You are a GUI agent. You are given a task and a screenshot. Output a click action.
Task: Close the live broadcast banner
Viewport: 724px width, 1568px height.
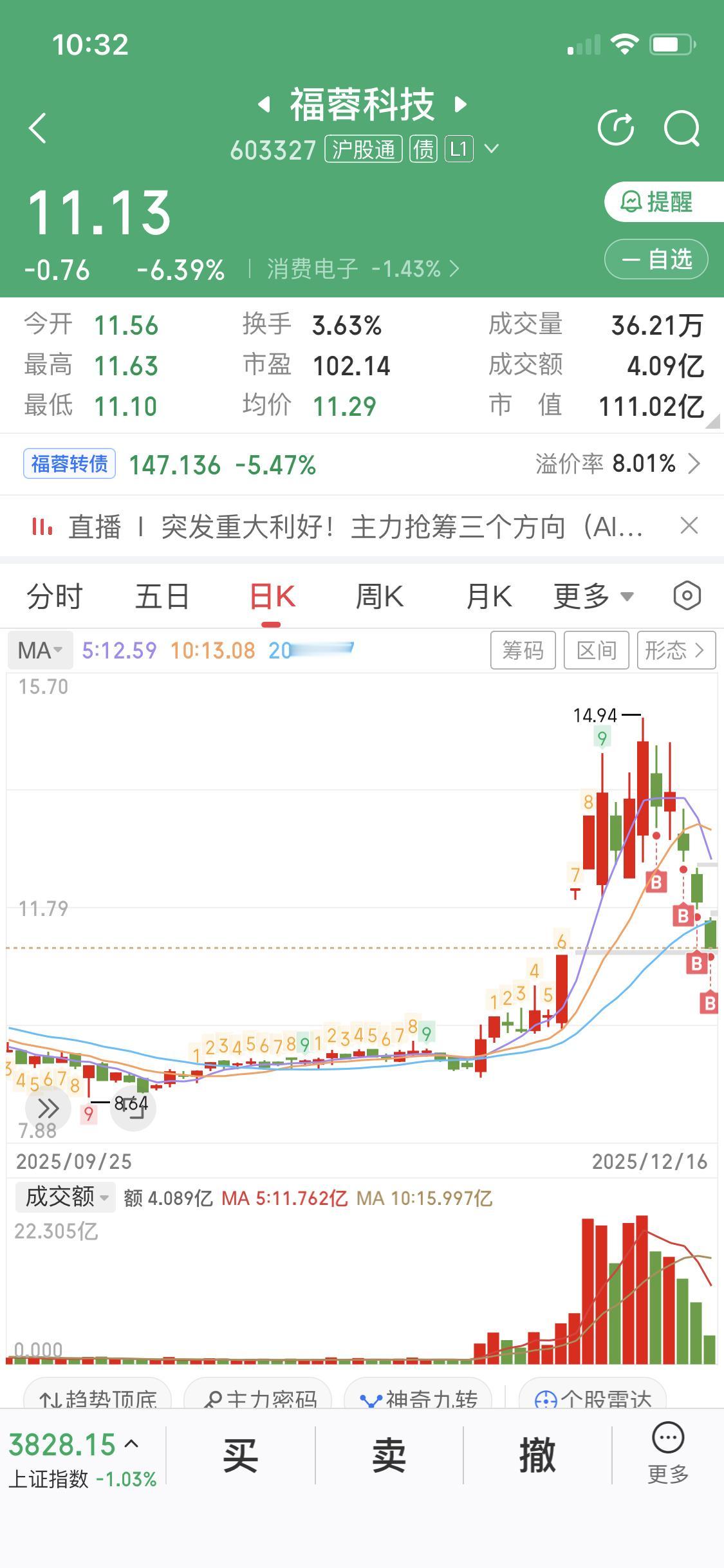689,526
